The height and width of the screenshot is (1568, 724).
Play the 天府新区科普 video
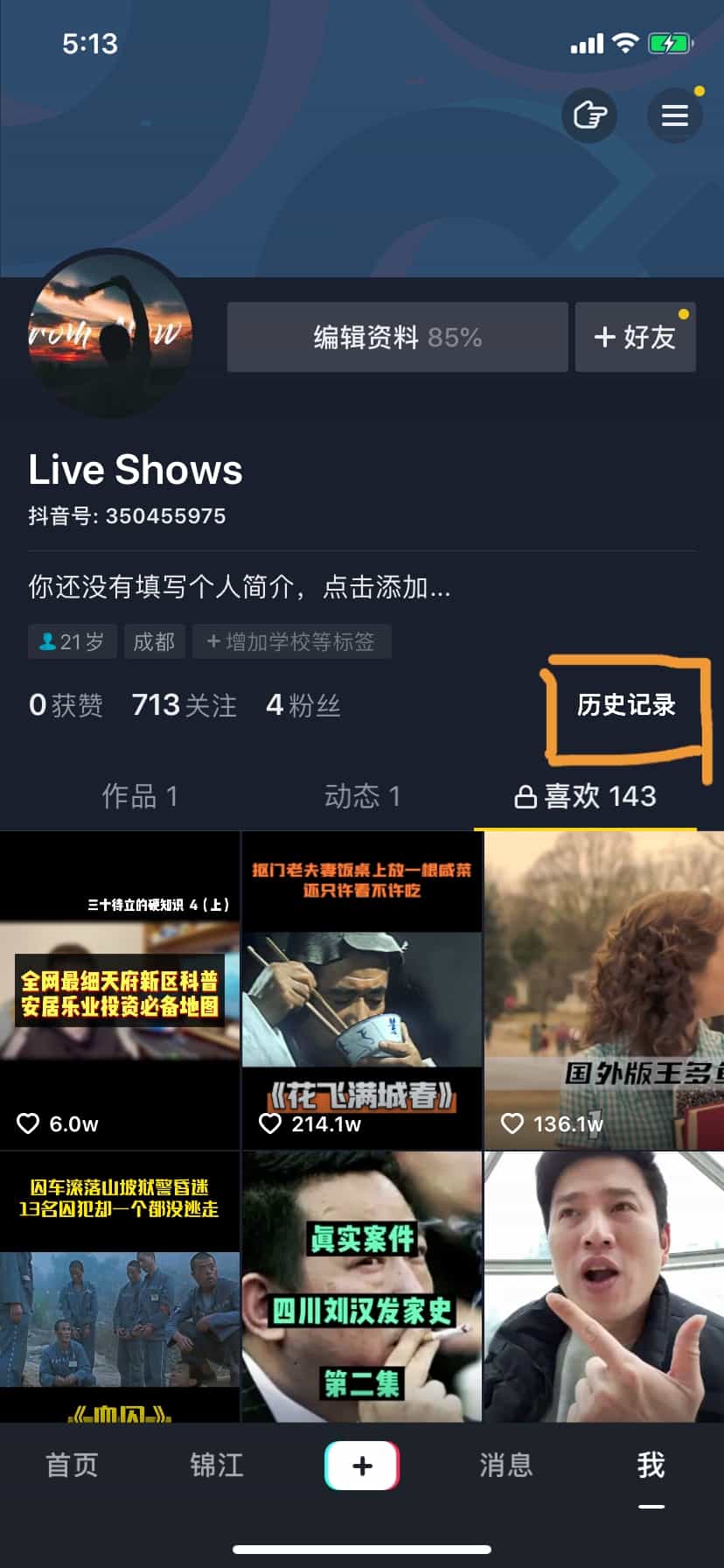tap(119, 989)
